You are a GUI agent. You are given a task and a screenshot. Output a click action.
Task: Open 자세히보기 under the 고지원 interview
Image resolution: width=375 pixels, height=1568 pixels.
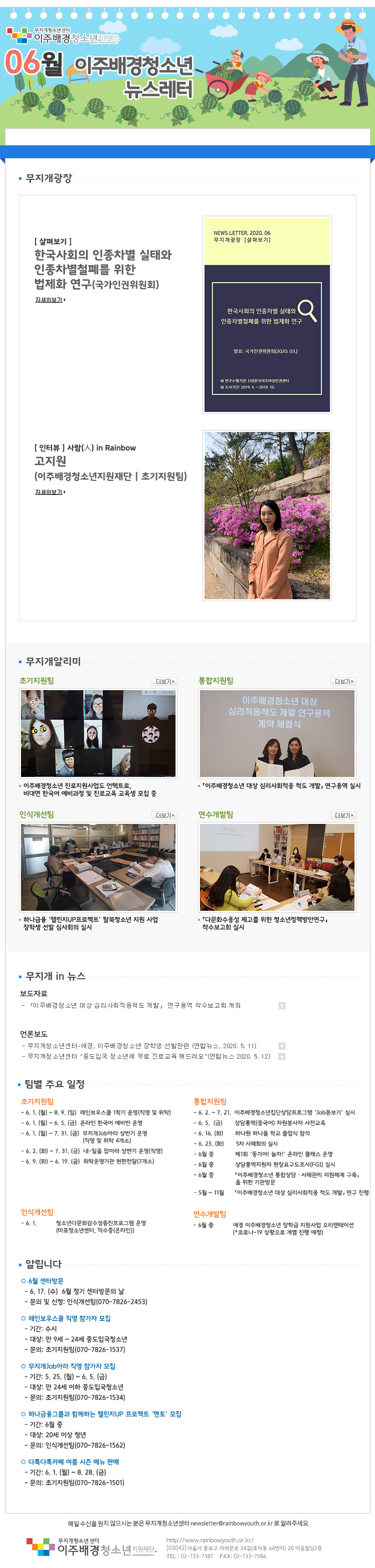coord(50,492)
